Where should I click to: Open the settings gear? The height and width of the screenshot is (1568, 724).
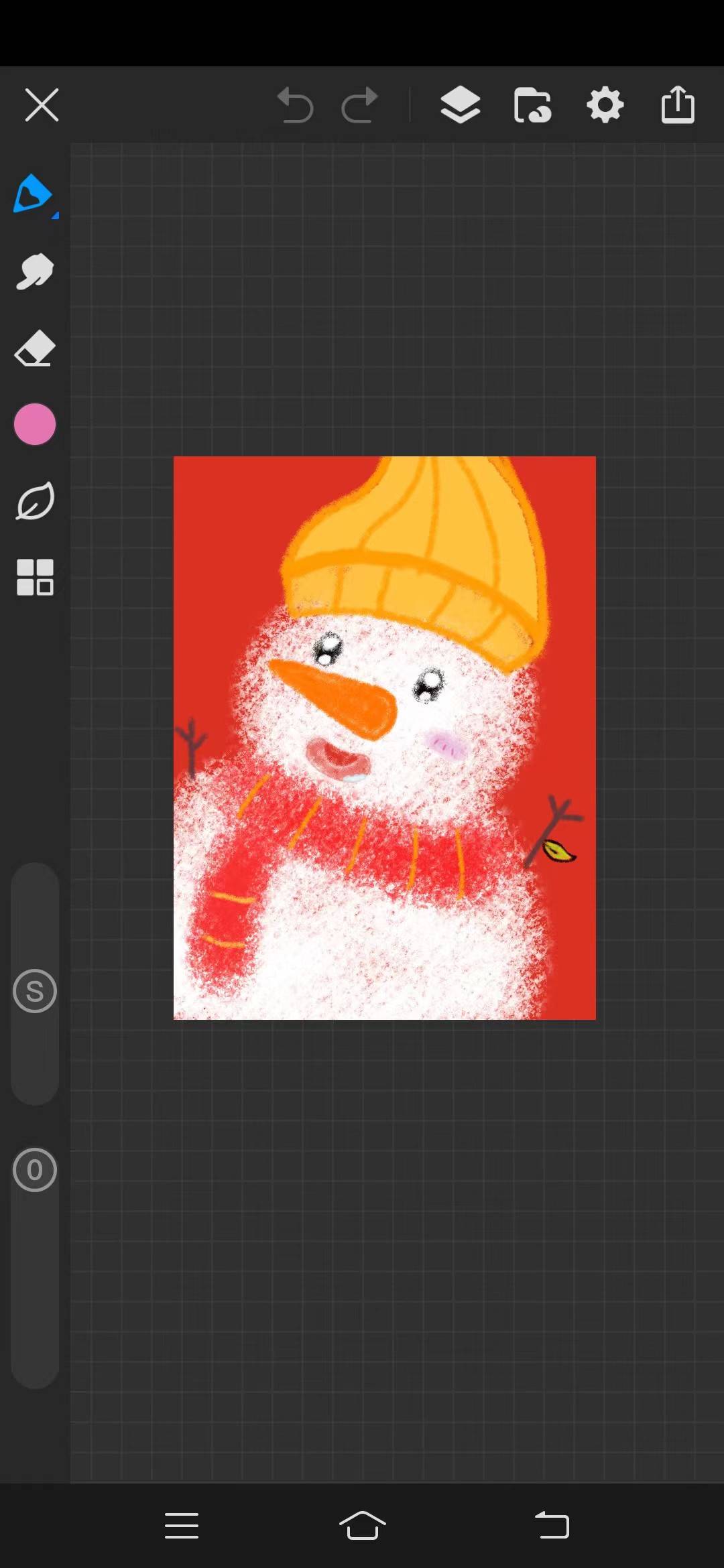pyautogui.click(x=605, y=105)
